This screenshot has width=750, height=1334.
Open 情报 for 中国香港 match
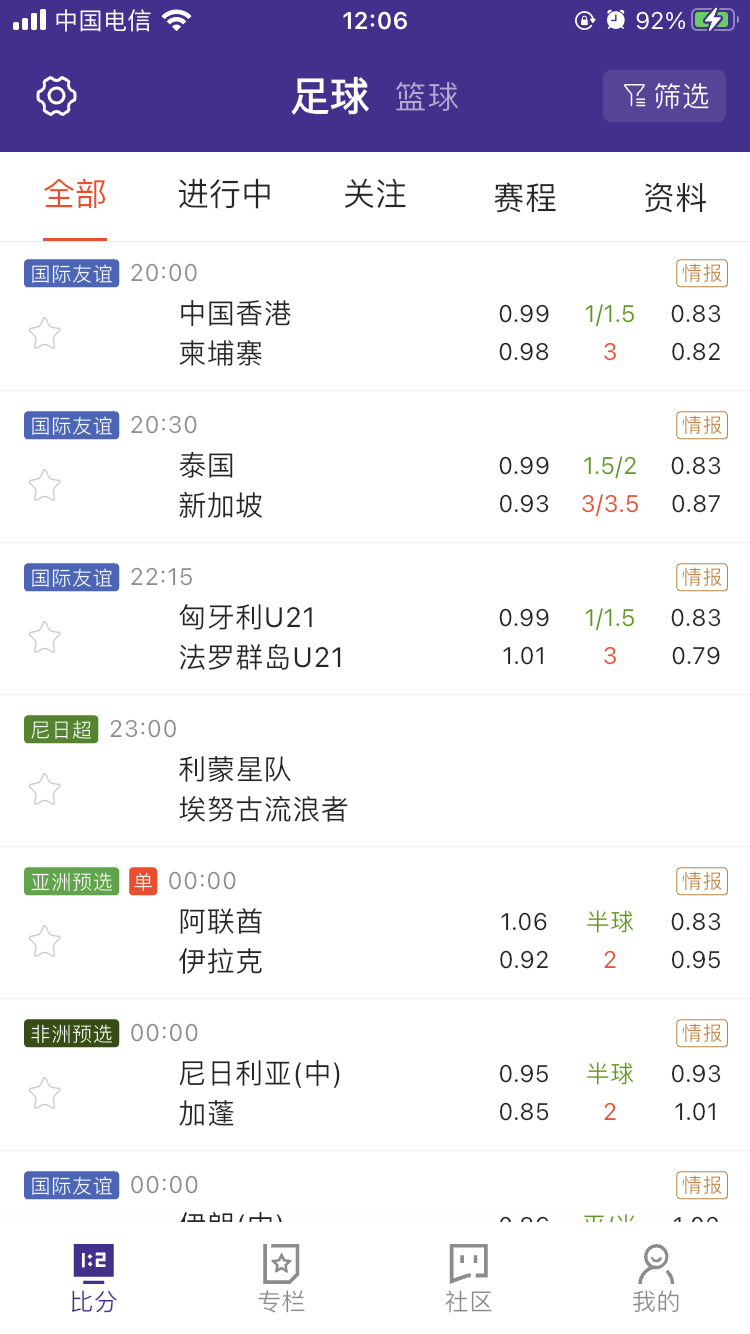pos(701,273)
